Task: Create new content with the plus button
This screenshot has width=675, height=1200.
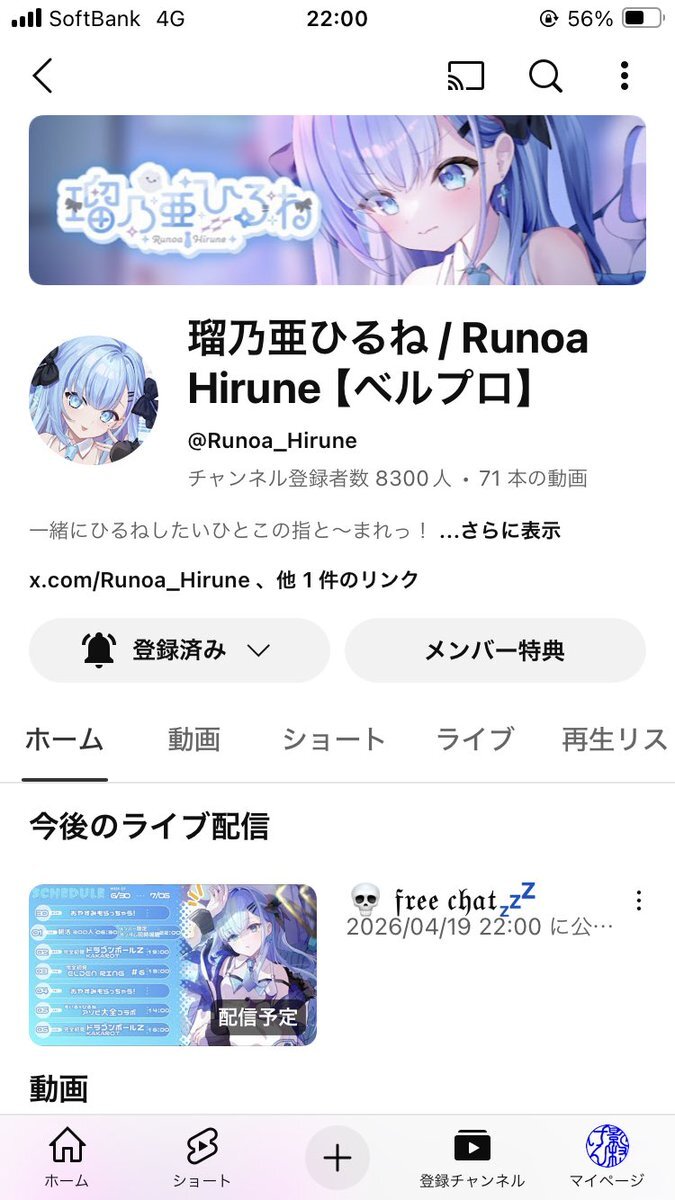Action: click(337, 1158)
